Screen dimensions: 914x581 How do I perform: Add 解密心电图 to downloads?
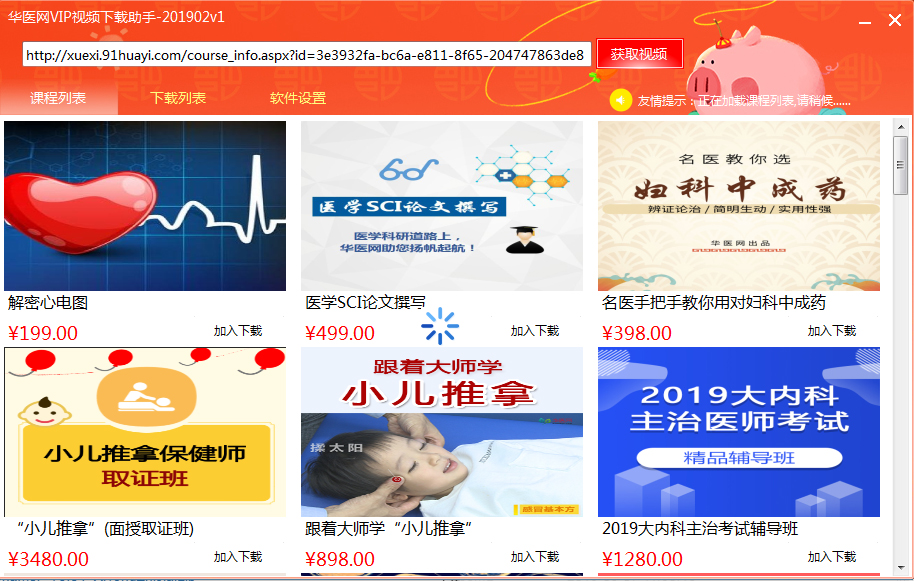click(238, 331)
